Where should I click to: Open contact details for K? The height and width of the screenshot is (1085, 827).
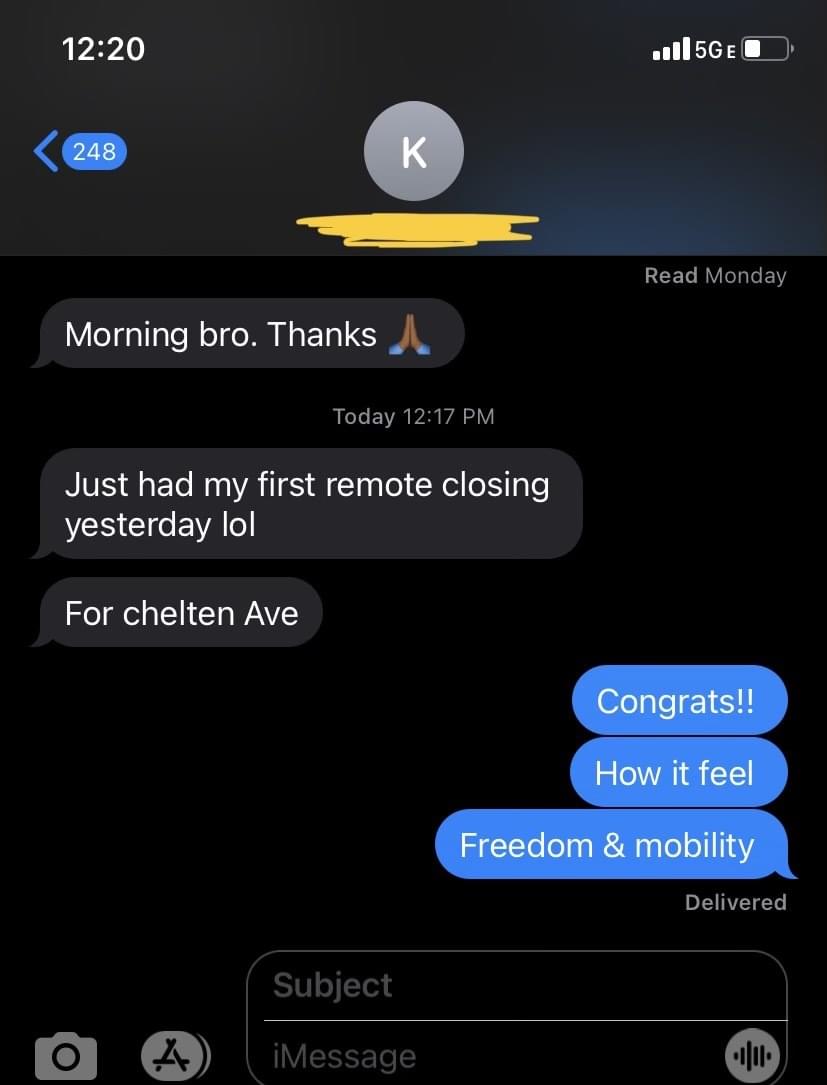(413, 152)
